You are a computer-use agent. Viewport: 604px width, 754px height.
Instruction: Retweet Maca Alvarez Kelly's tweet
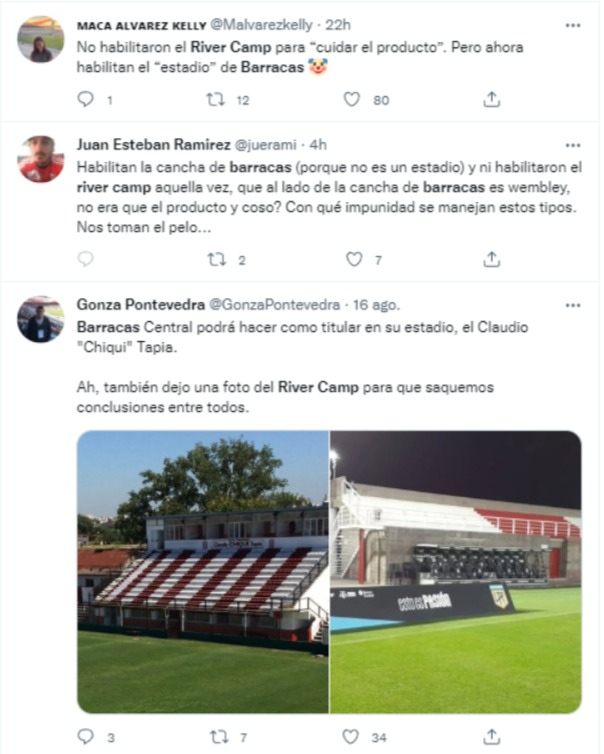pos(214,100)
